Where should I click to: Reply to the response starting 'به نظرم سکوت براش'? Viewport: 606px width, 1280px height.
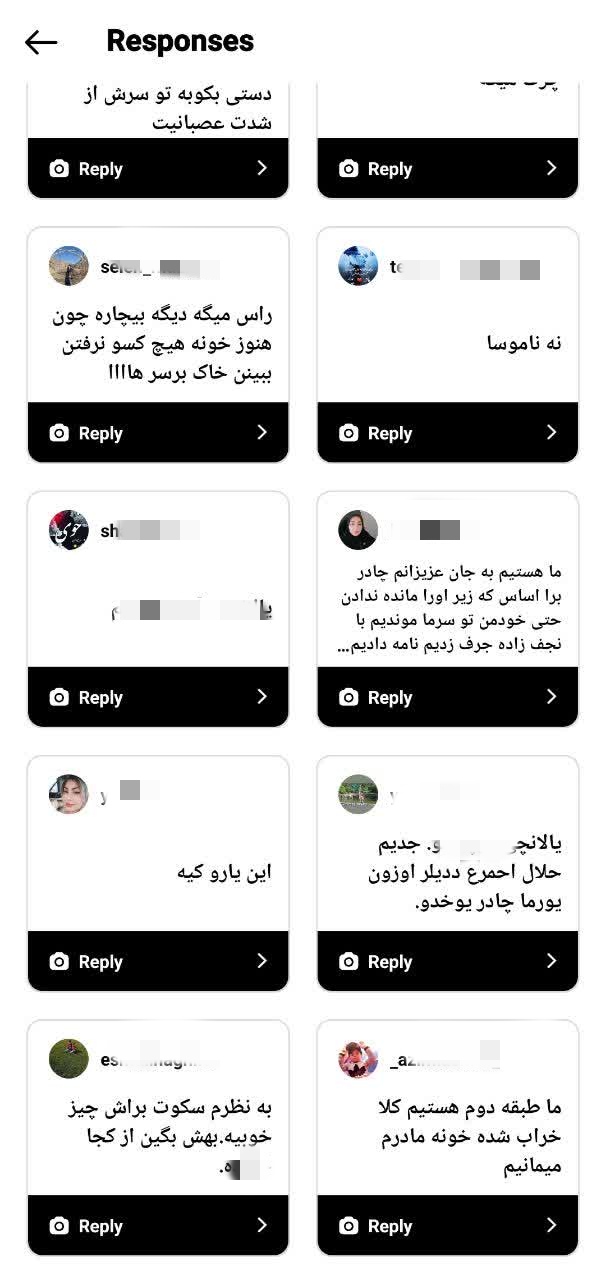click(158, 1225)
